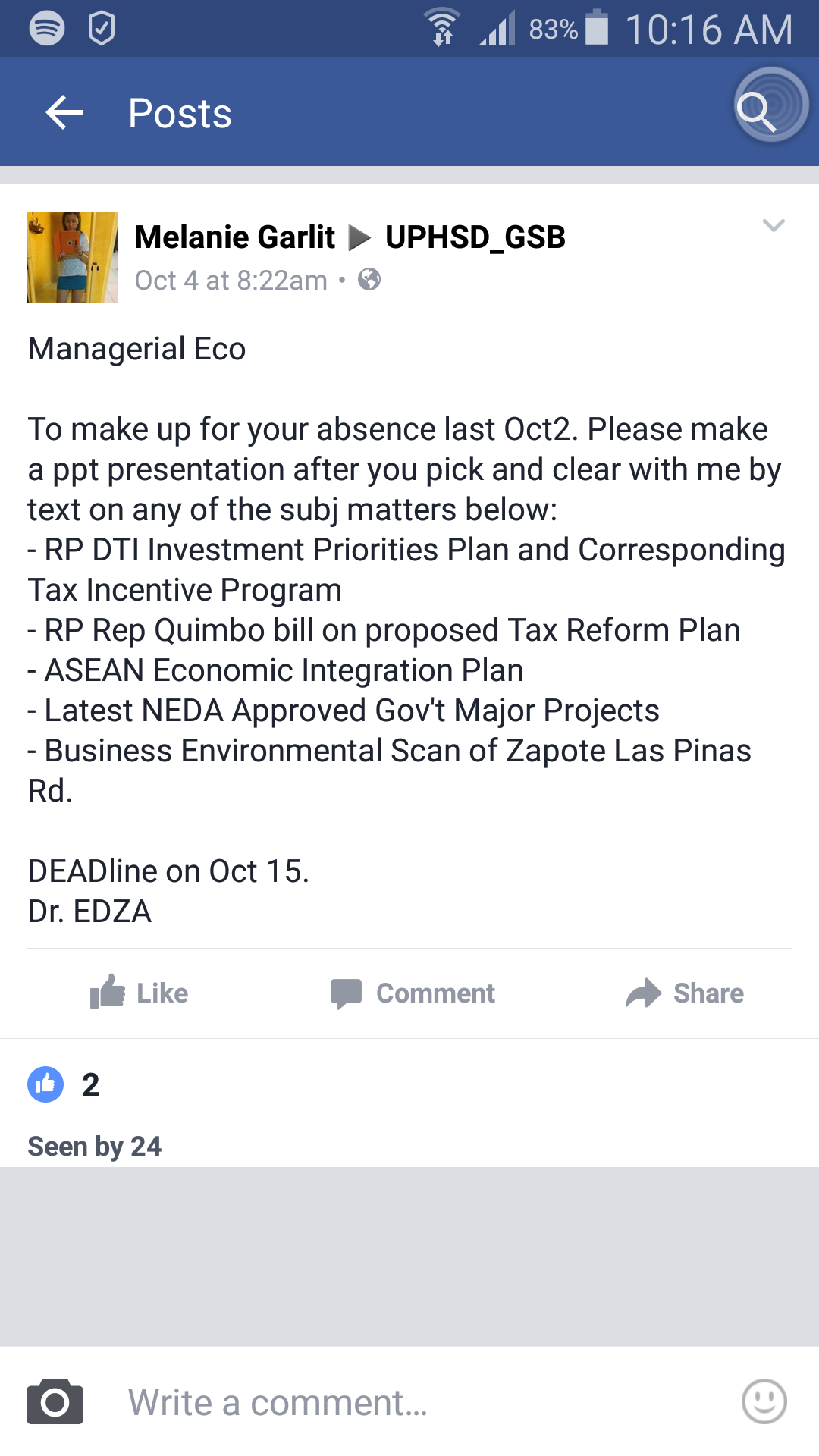
Task: Share the Managerial Eco post
Action: coord(685,993)
